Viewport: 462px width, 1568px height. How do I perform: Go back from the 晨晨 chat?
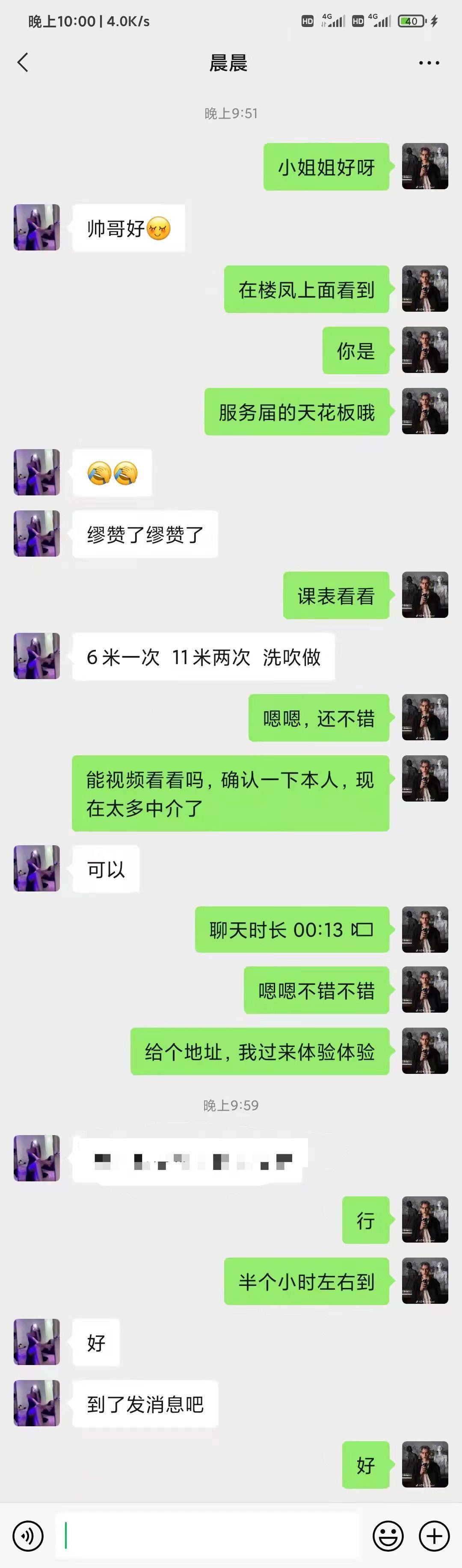[x=23, y=62]
